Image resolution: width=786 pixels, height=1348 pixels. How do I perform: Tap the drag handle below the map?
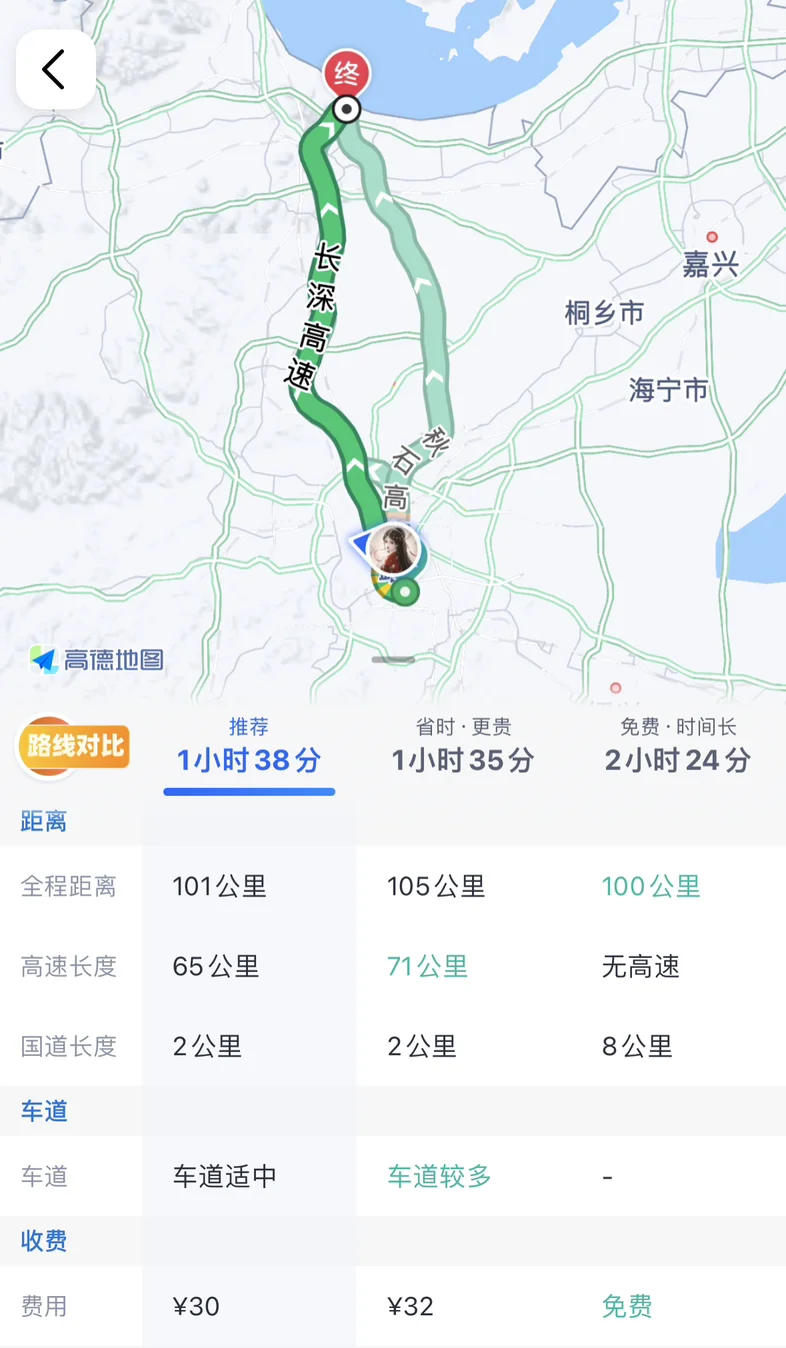(393, 660)
